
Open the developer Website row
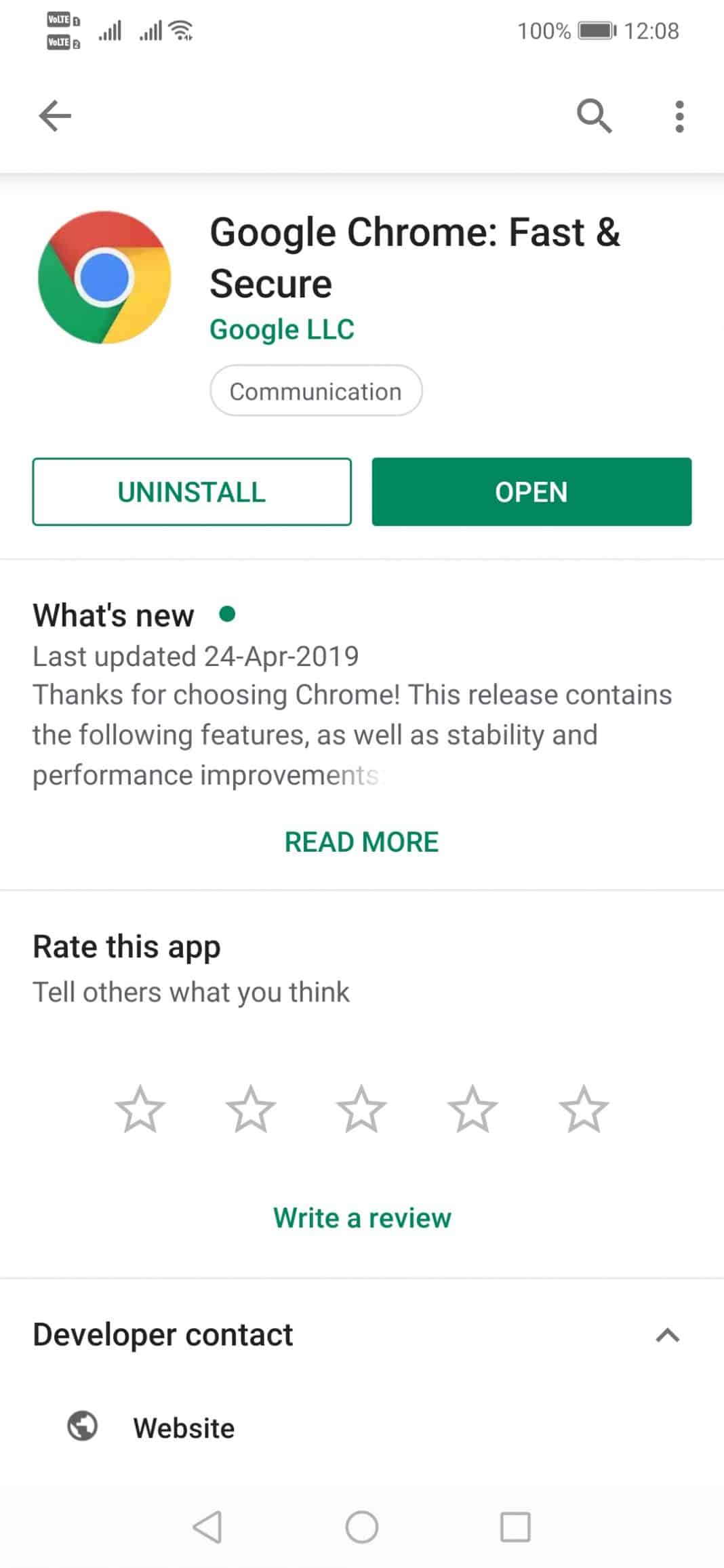(x=183, y=1428)
